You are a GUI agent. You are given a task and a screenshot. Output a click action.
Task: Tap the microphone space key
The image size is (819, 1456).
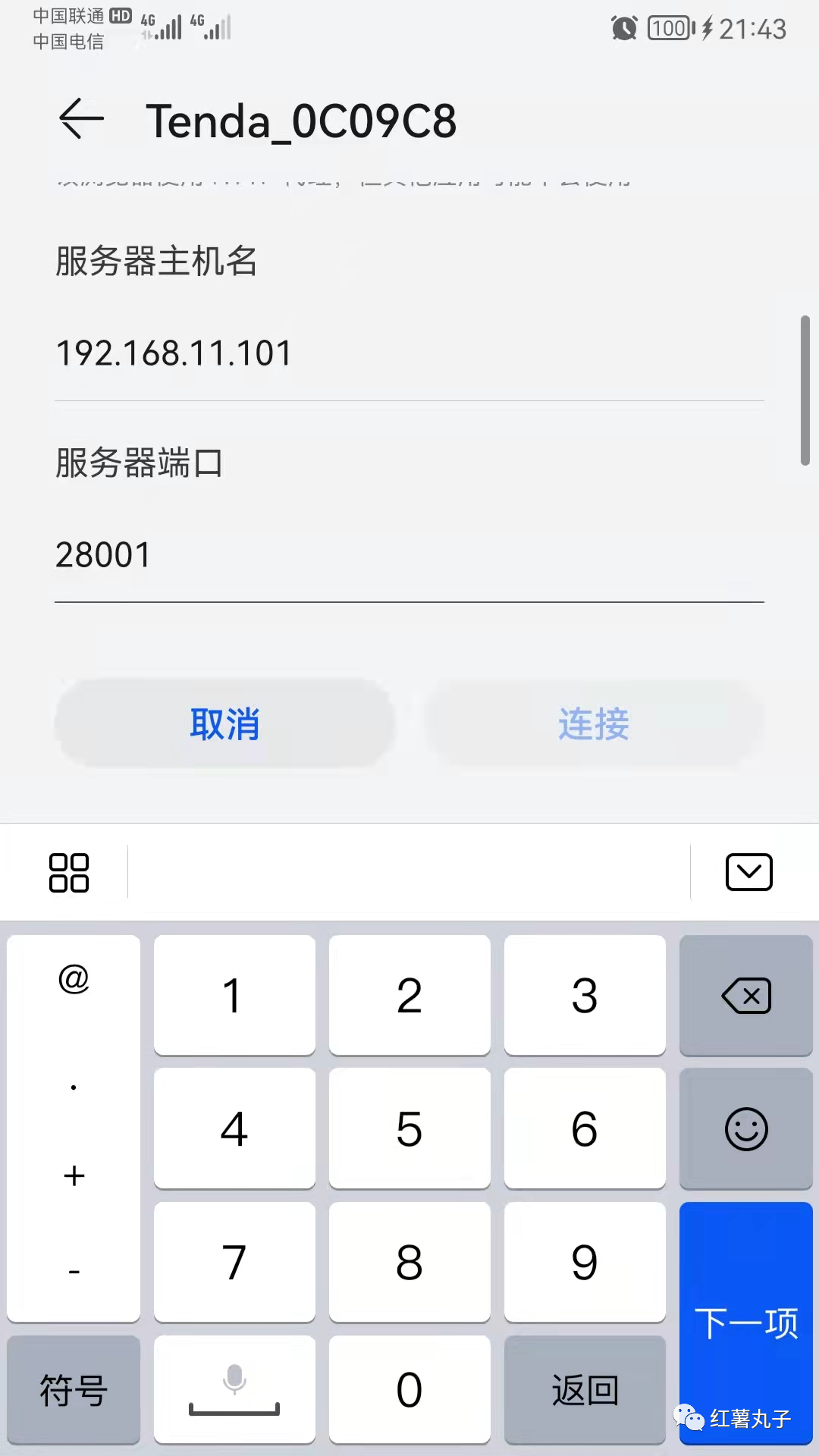234,1390
